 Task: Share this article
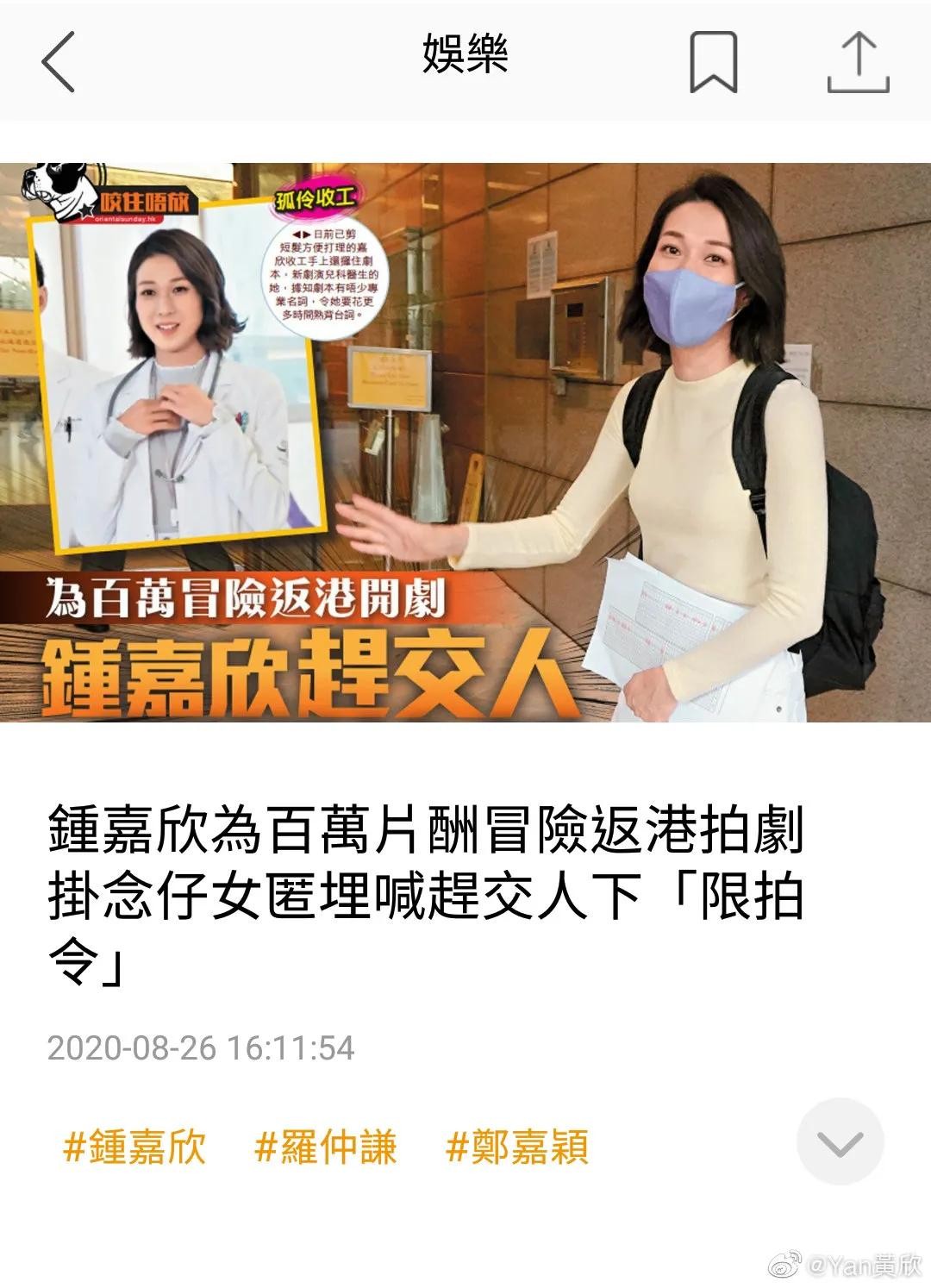[858, 61]
